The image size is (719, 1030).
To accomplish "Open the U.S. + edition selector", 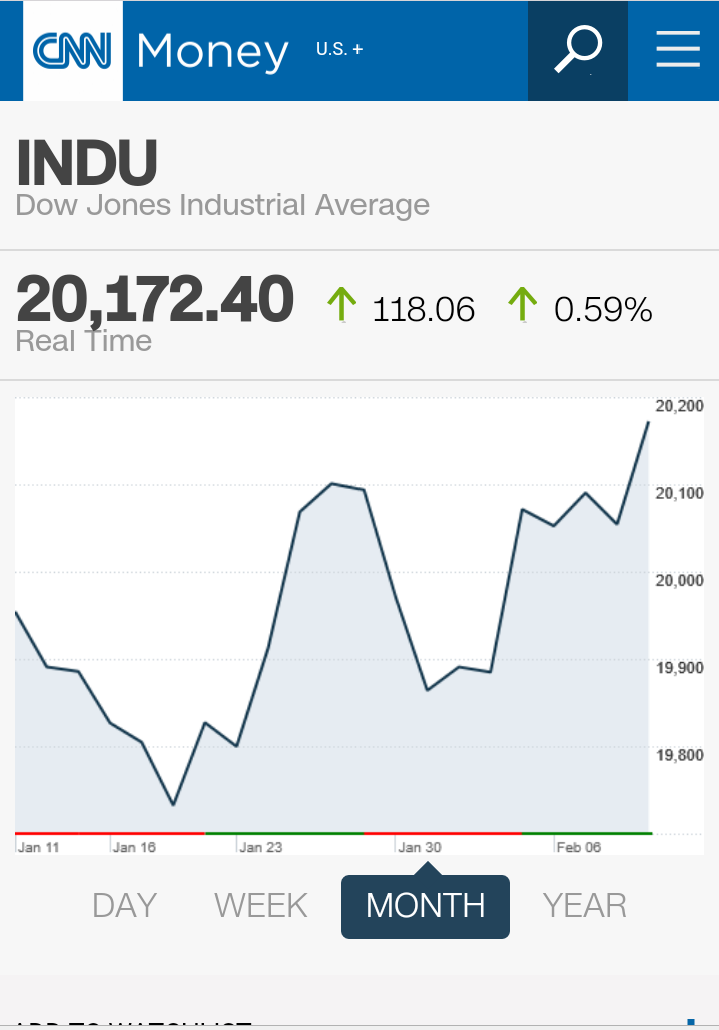I will pos(339,49).
